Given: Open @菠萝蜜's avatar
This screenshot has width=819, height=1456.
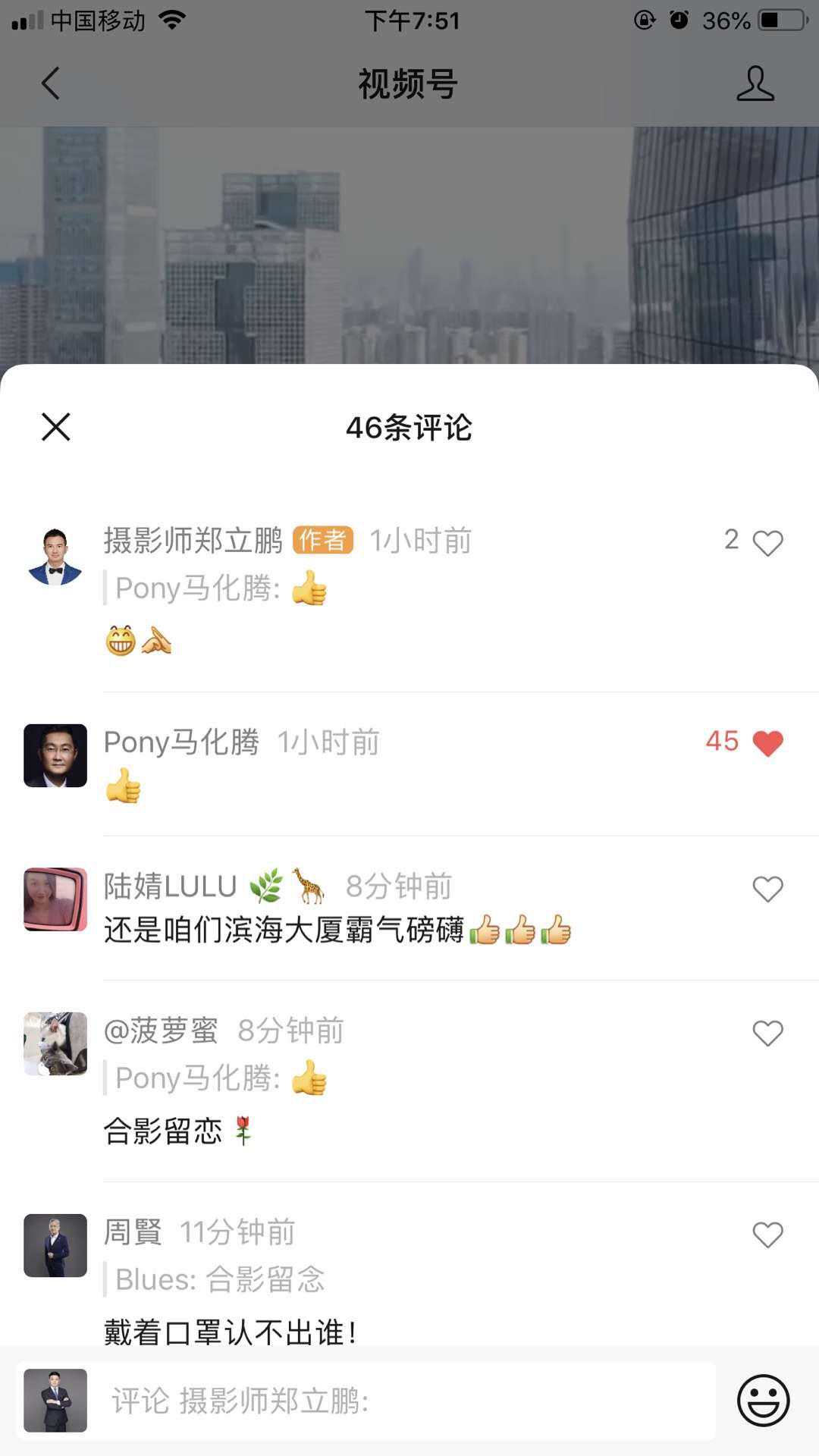Looking at the screenshot, I should (x=55, y=1043).
